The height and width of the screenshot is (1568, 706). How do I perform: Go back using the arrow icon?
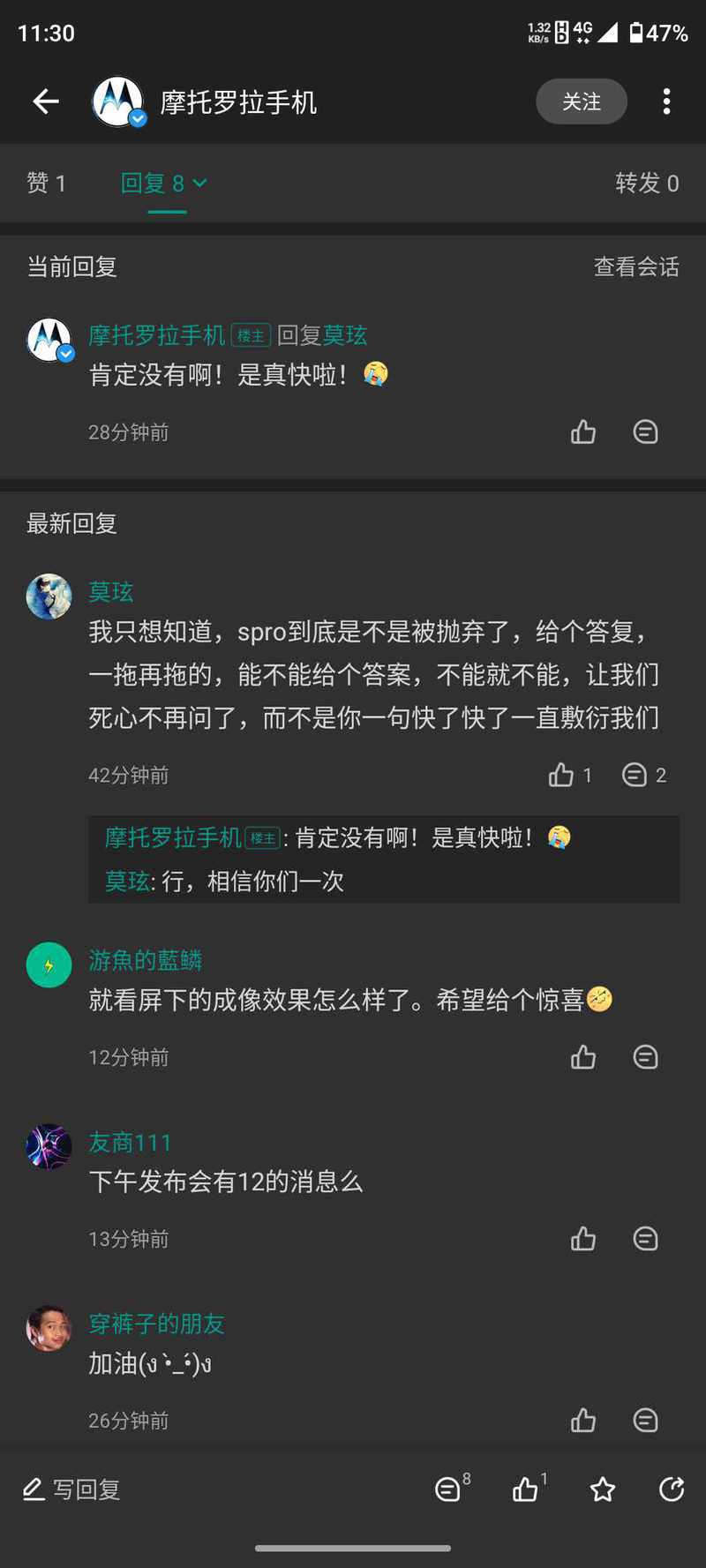(46, 101)
